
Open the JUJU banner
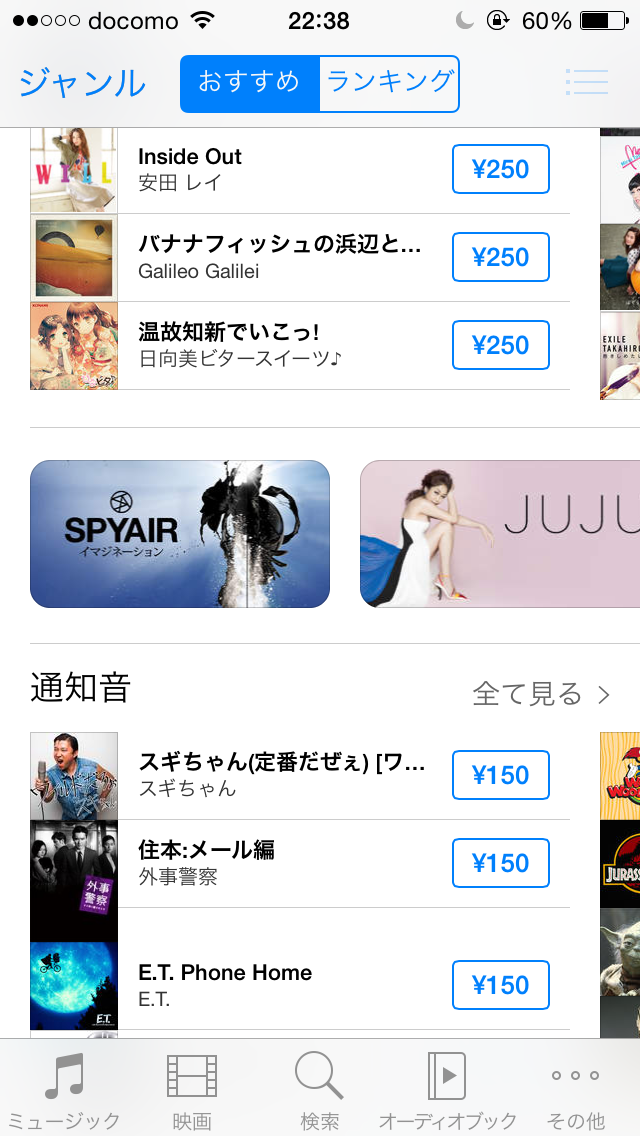click(500, 534)
